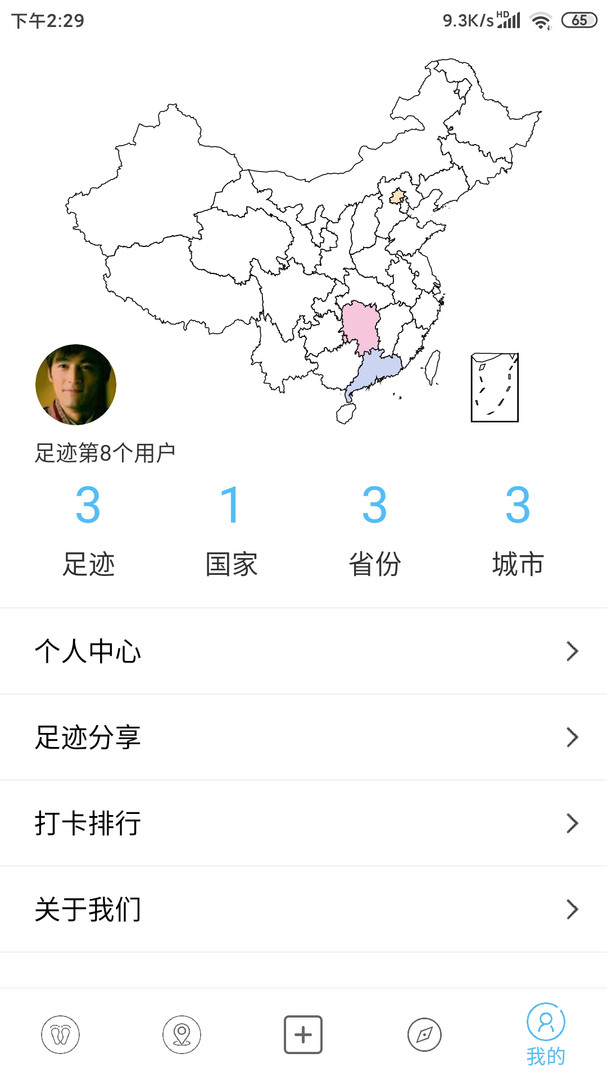Tap the profile avatar photo
The width and height of the screenshot is (607, 1080).
coord(76,385)
